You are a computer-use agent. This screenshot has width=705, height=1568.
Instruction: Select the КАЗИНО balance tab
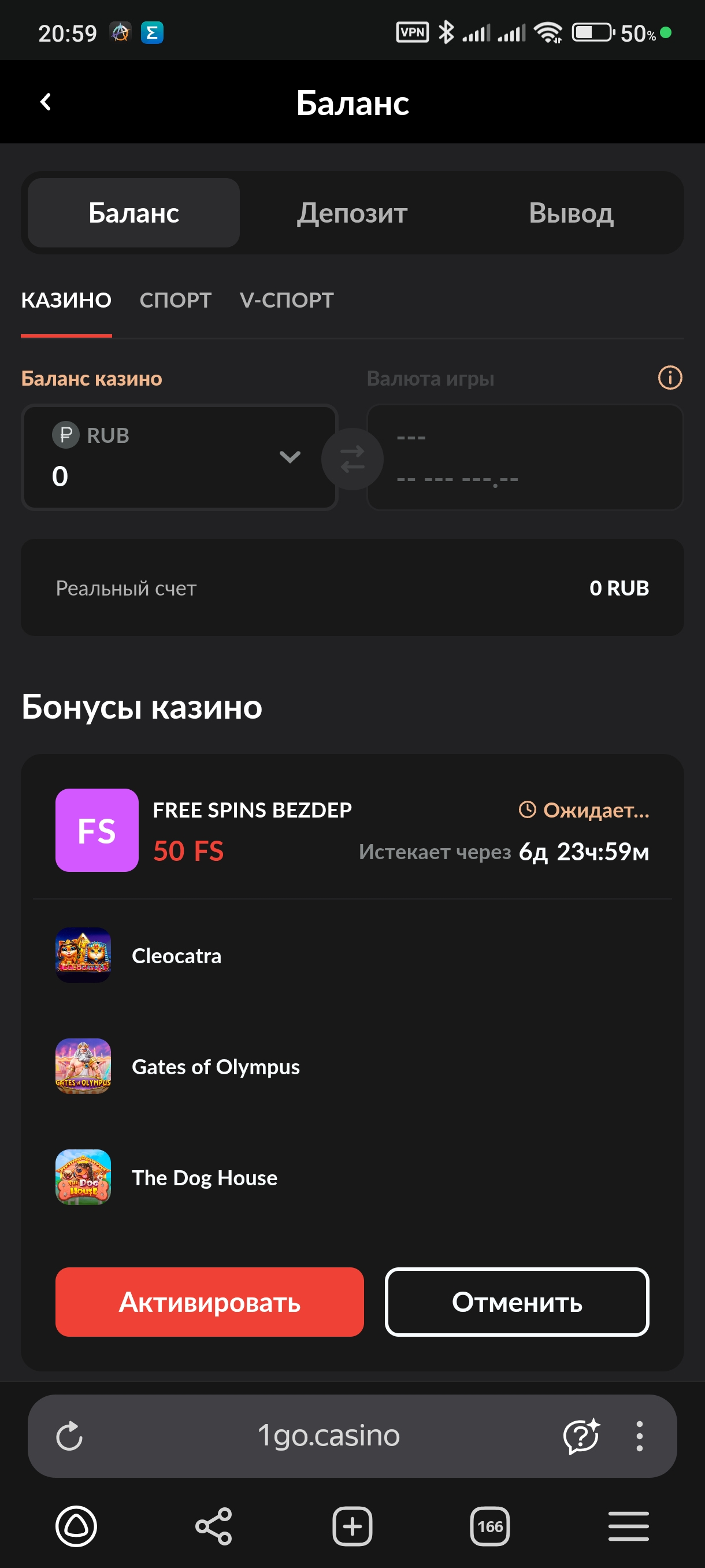click(66, 300)
